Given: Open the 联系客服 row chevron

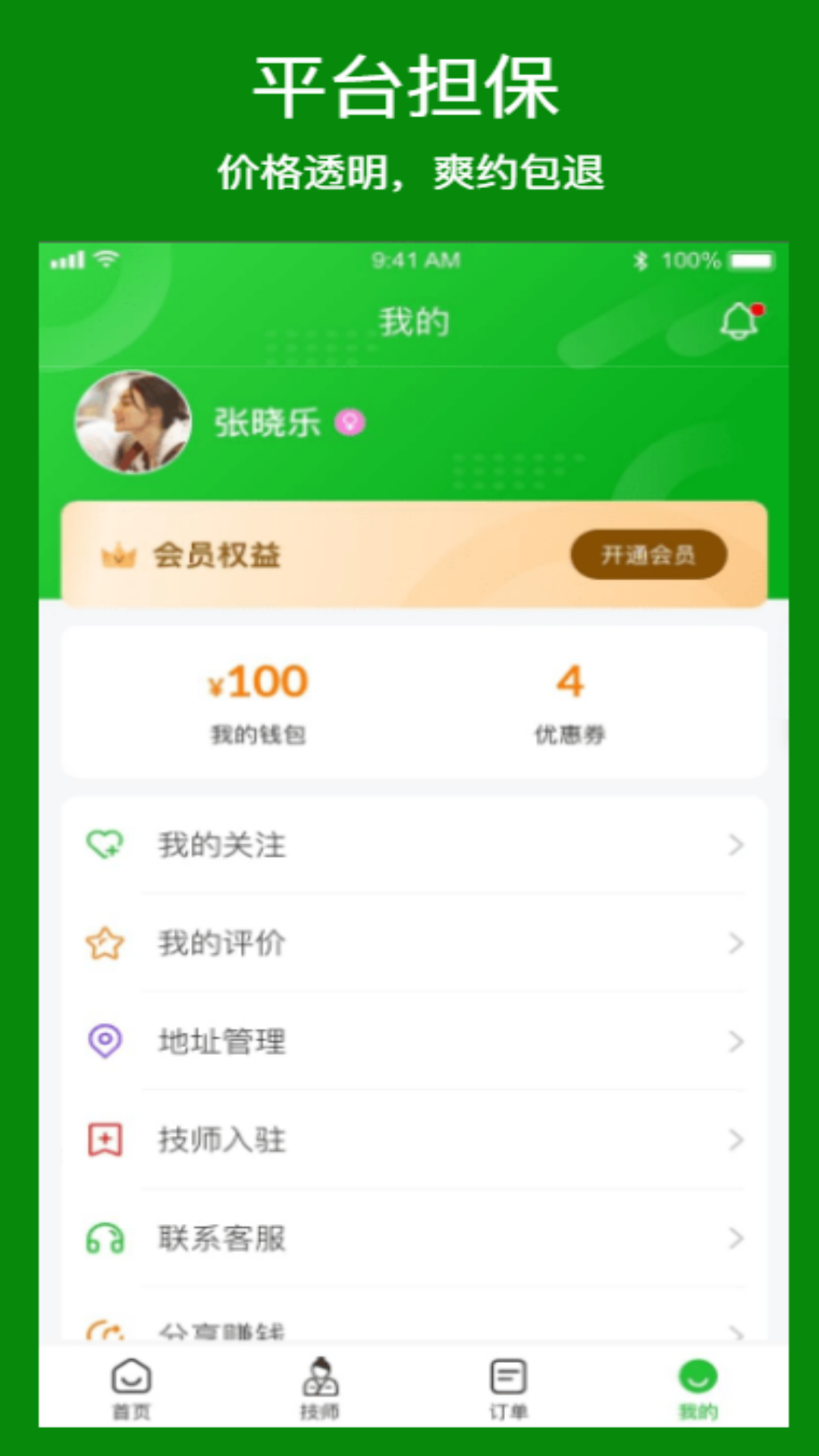Looking at the screenshot, I should pyautogui.click(x=734, y=1237).
